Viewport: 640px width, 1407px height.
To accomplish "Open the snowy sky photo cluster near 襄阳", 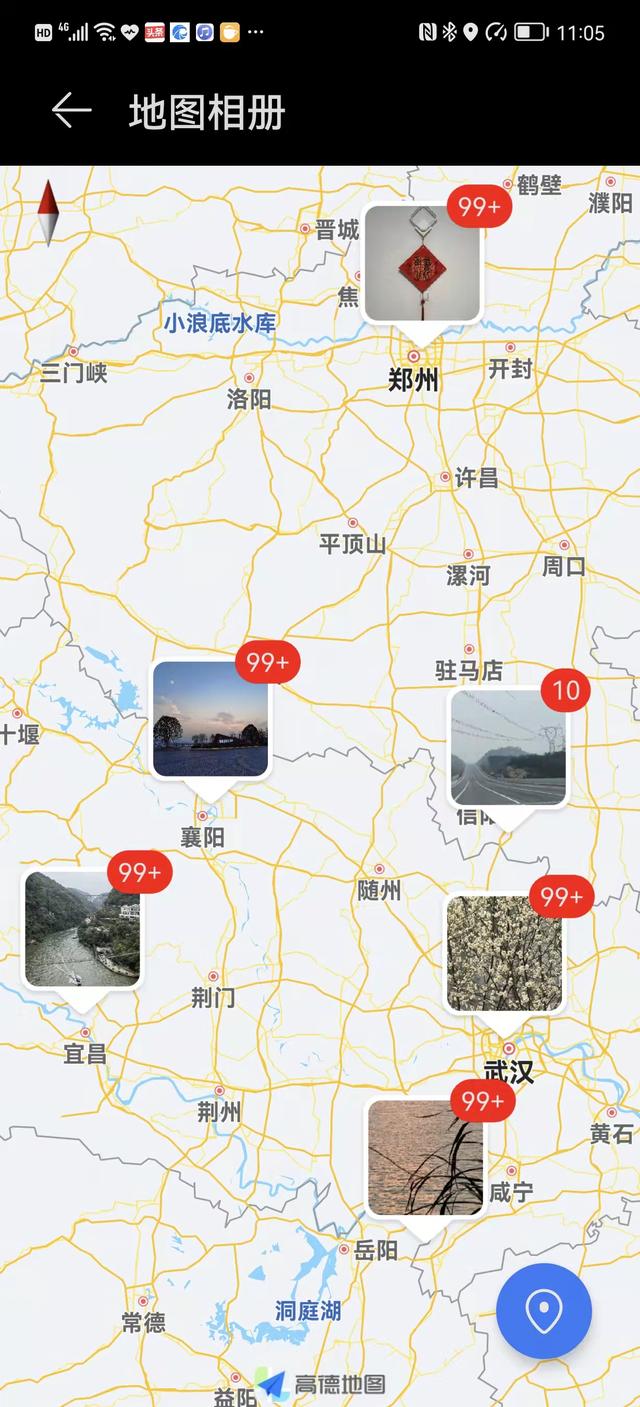I will point(210,718).
